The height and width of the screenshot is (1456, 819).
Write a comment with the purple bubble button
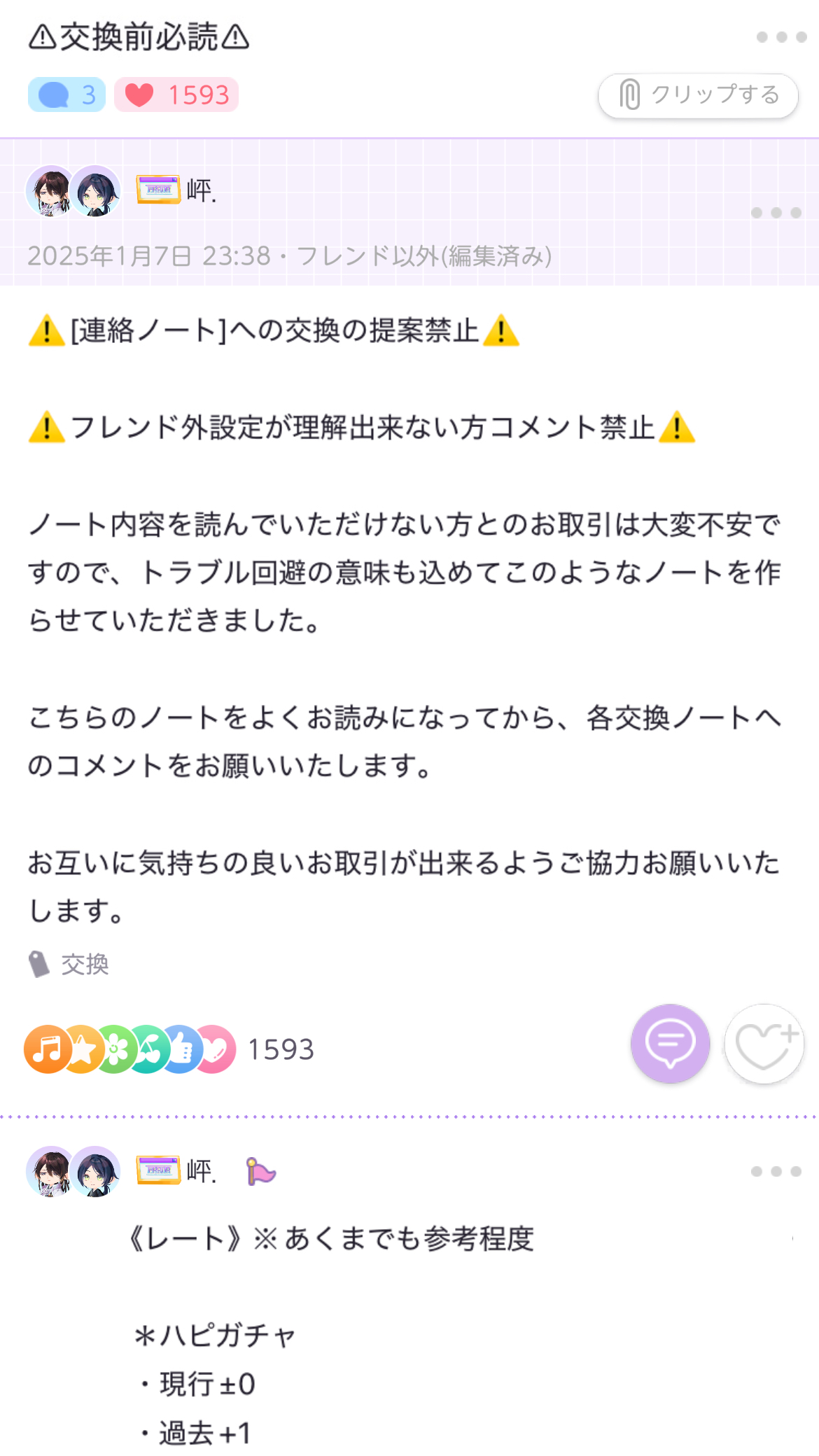(x=670, y=1044)
